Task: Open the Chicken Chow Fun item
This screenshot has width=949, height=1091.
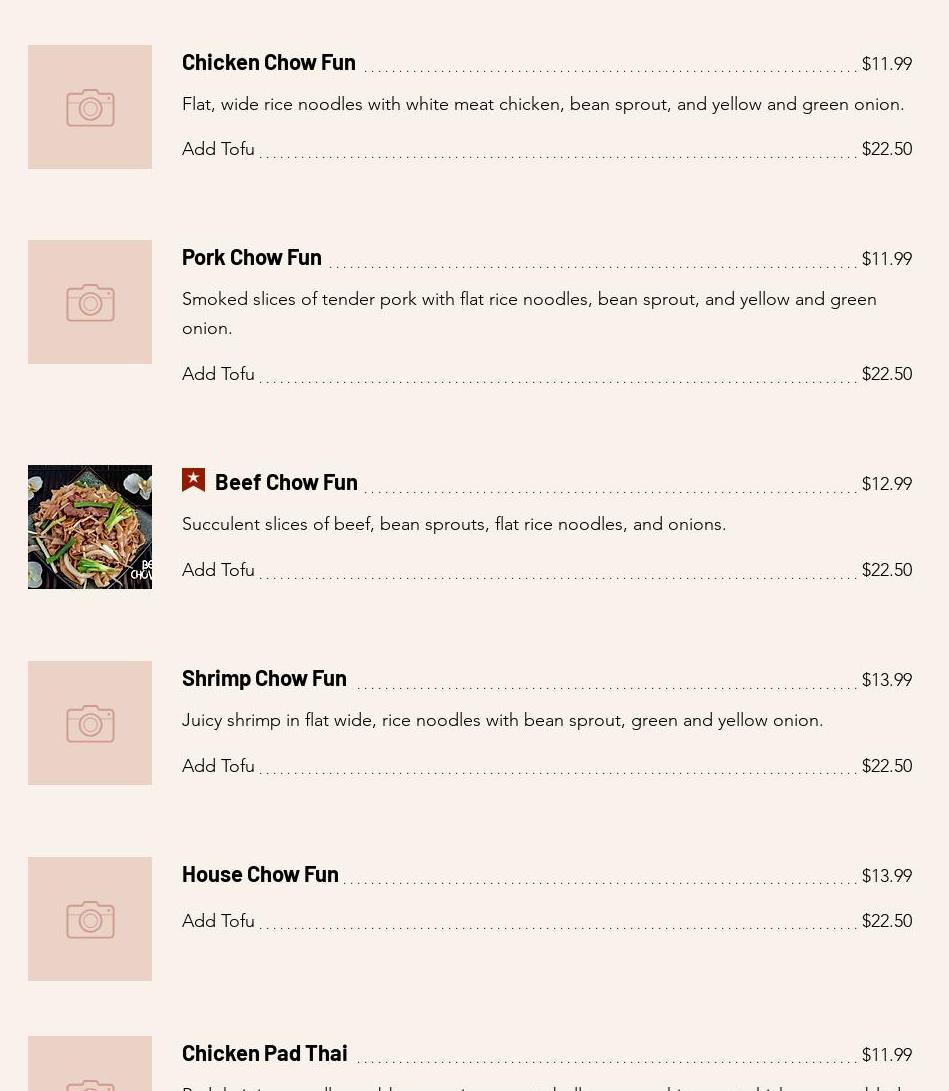Action: [x=269, y=62]
